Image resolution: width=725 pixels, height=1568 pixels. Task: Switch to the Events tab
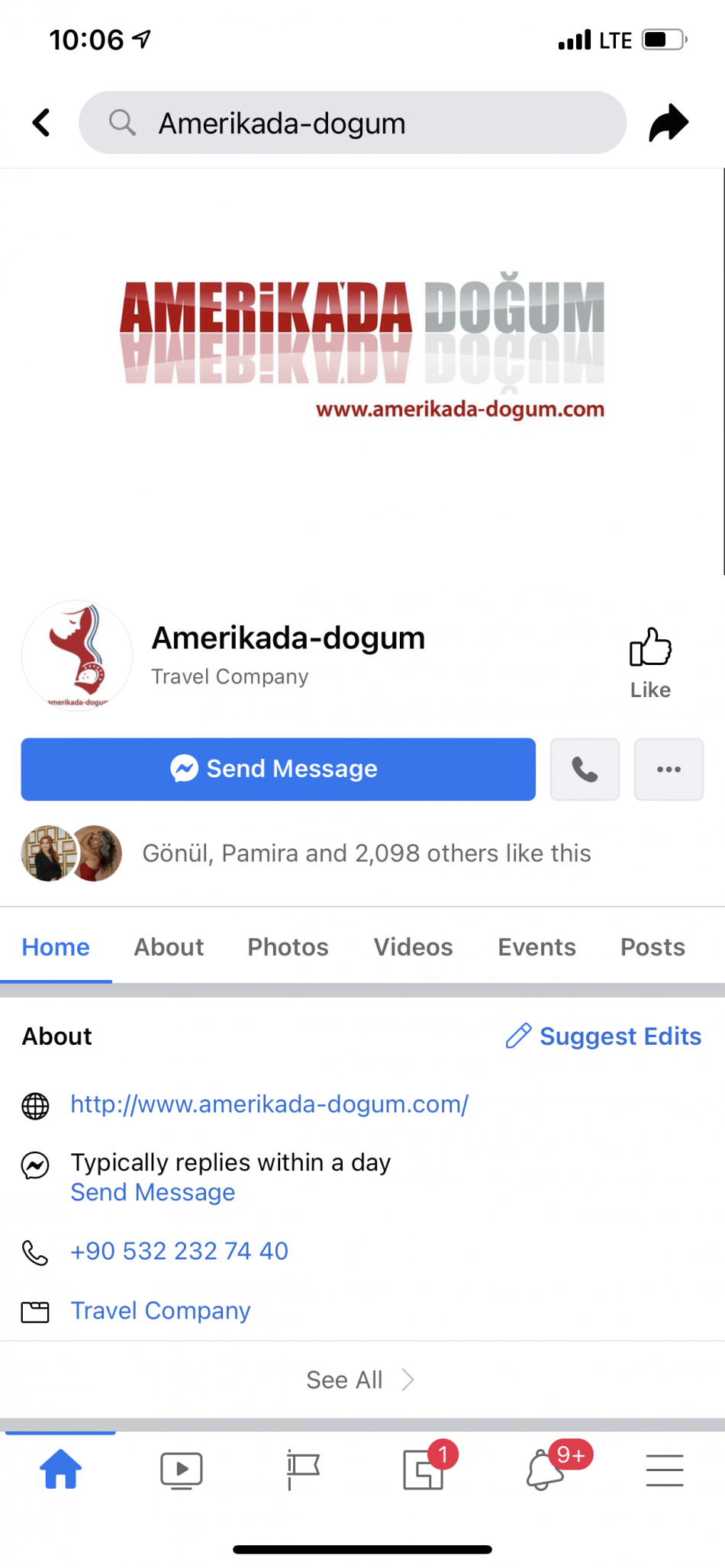(x=536, y=946)
